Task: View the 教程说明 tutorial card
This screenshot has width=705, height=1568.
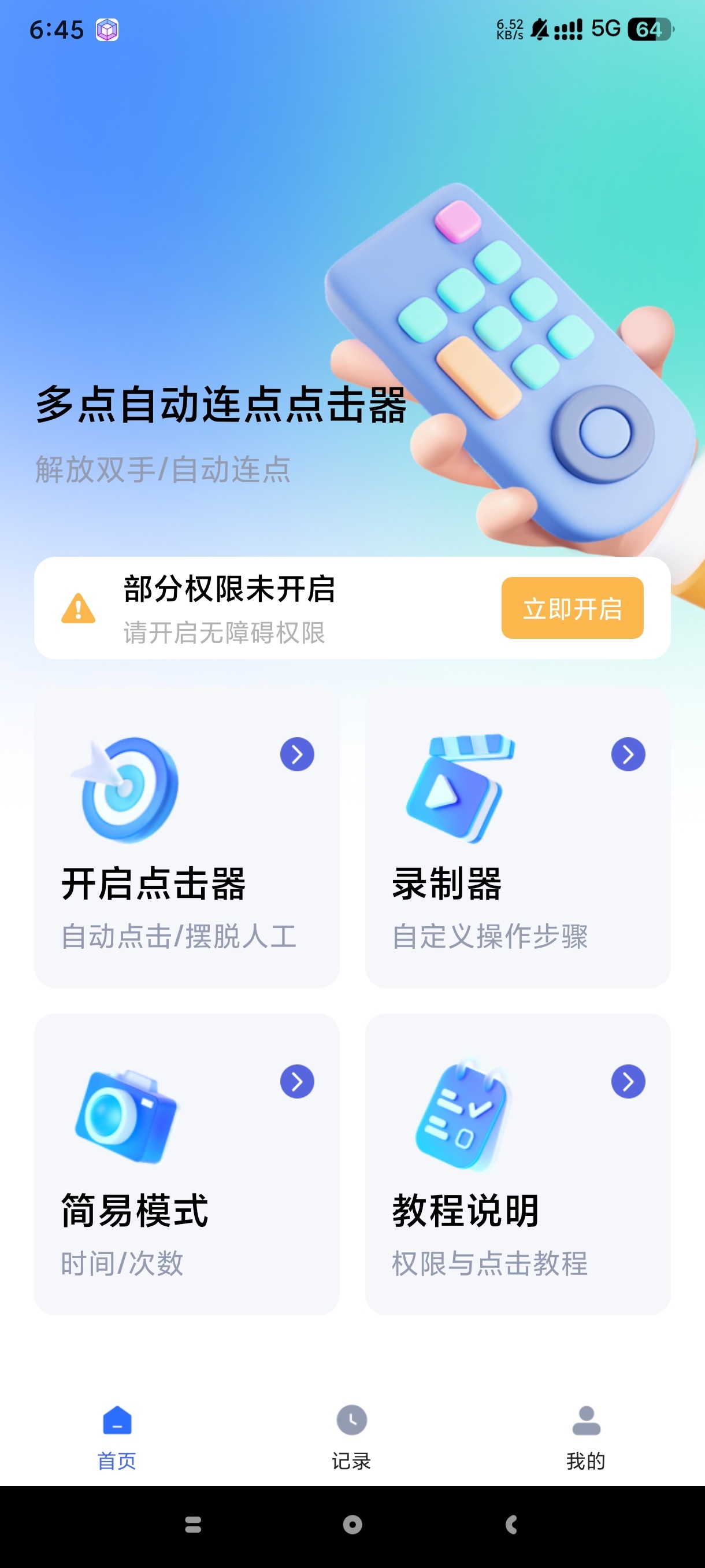Action: coord(517,1163)
